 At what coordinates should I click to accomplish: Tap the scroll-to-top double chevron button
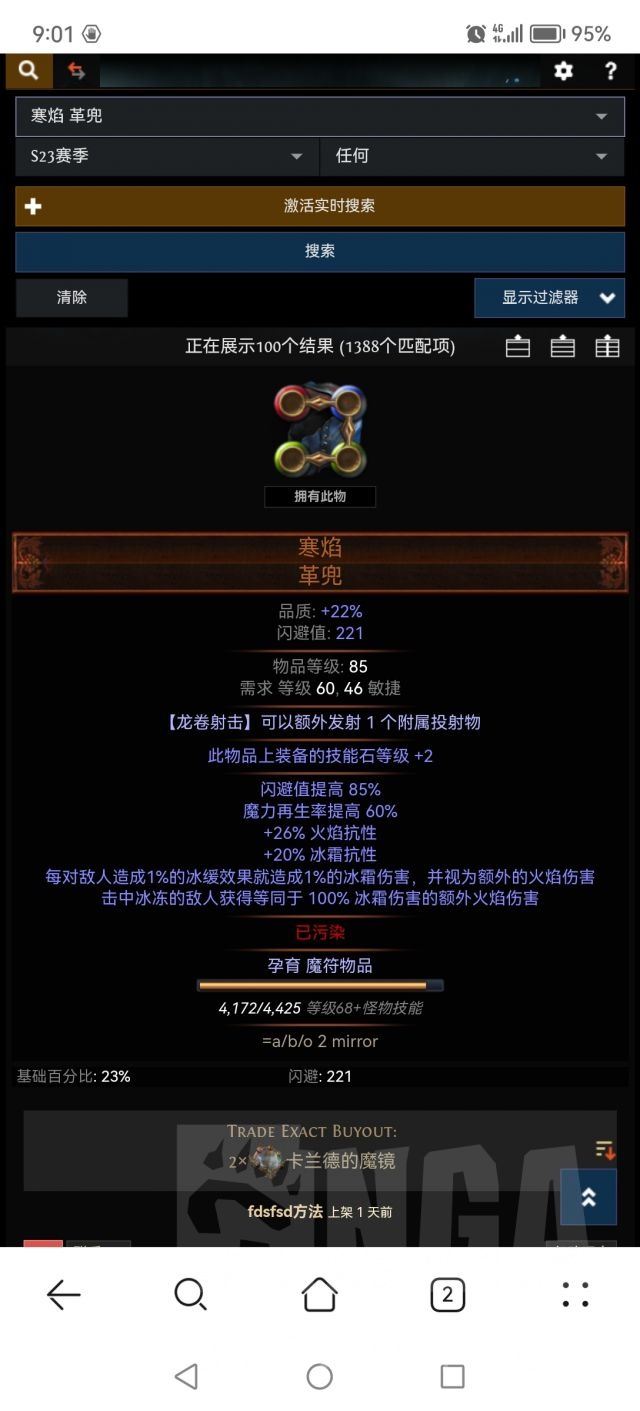pyautogui.click(x=588, y=1197)
